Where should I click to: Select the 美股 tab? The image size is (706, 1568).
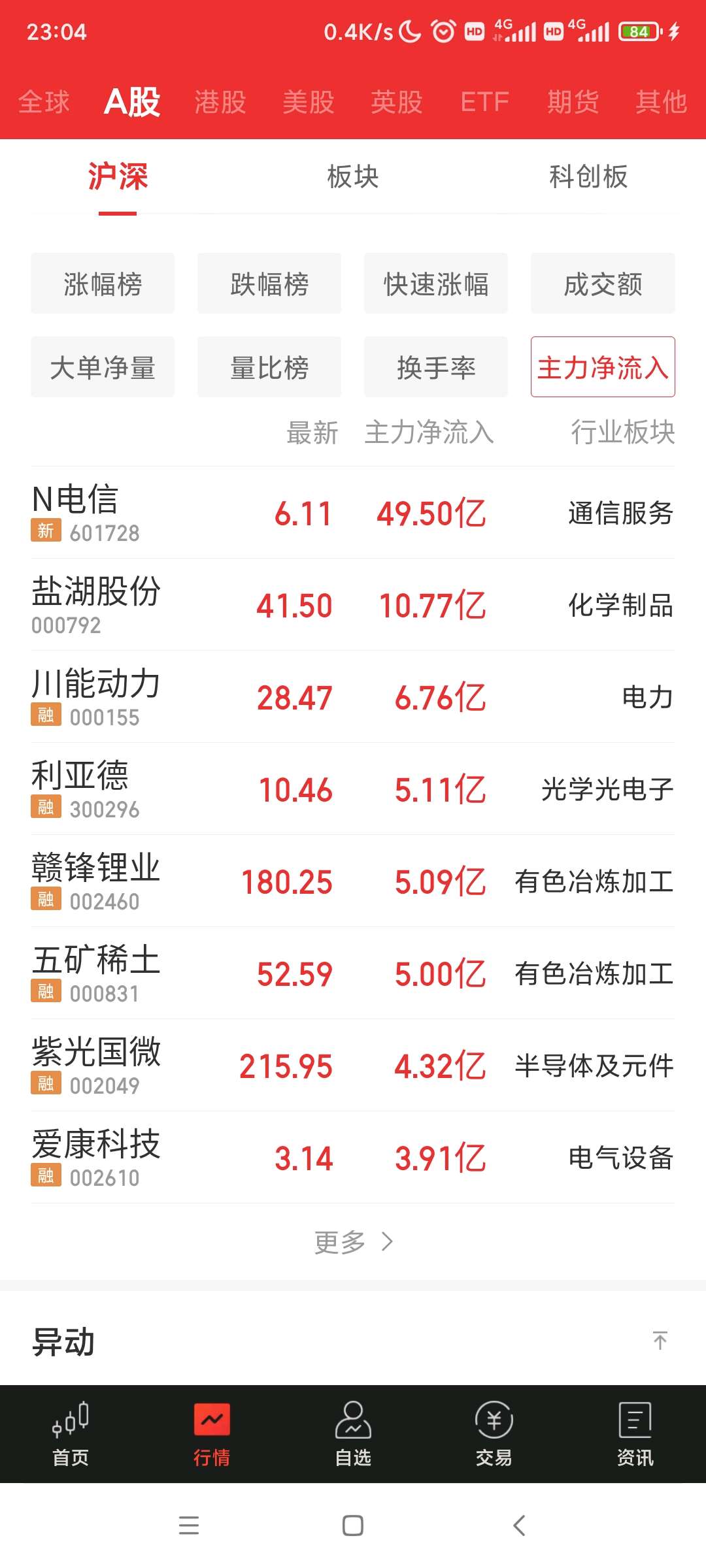(x=309, y=103)
